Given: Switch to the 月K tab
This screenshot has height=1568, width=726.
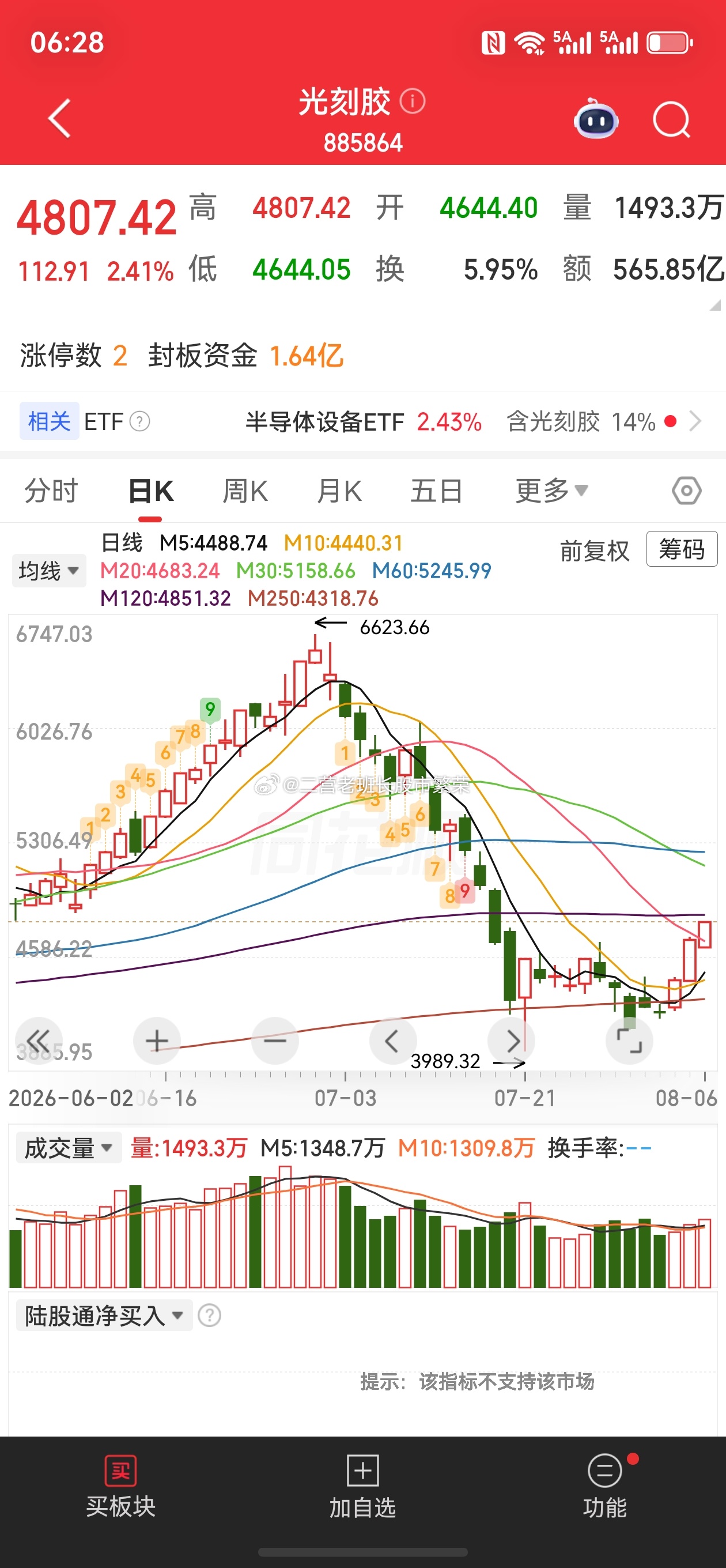Looking at the screenshot, I should click(339, 491).
